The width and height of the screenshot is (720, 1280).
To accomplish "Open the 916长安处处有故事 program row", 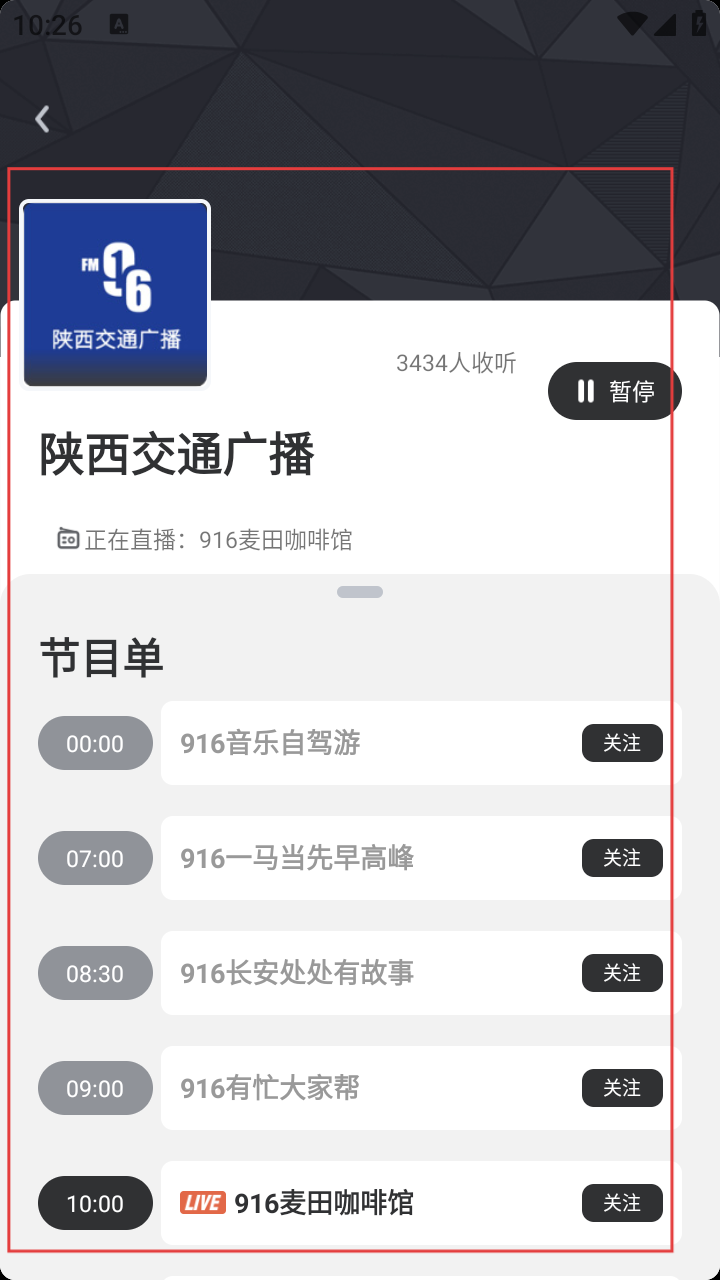I will (360, 973).
